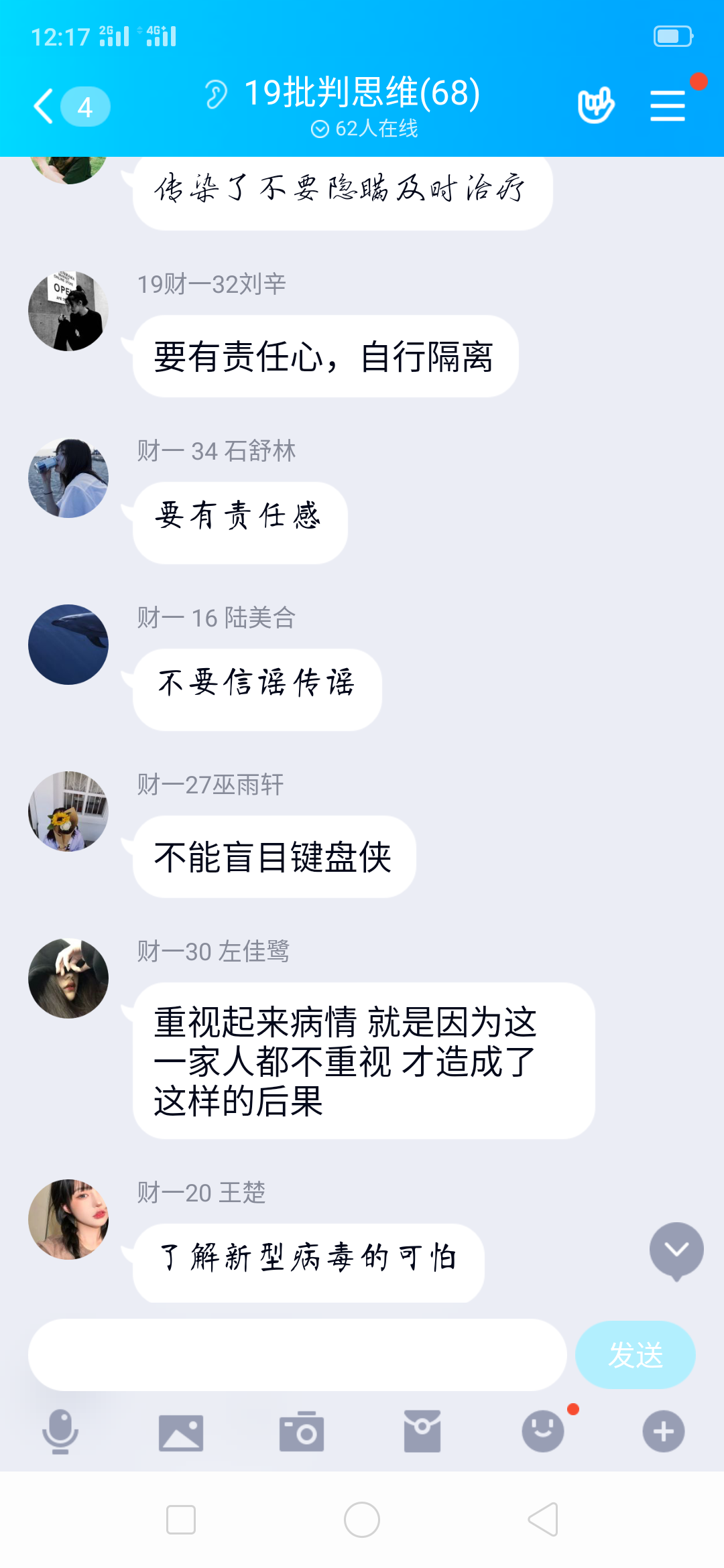Open the image gallery picker
This screenshot has width=724, height=1568.
click(x=181, y=1432)
